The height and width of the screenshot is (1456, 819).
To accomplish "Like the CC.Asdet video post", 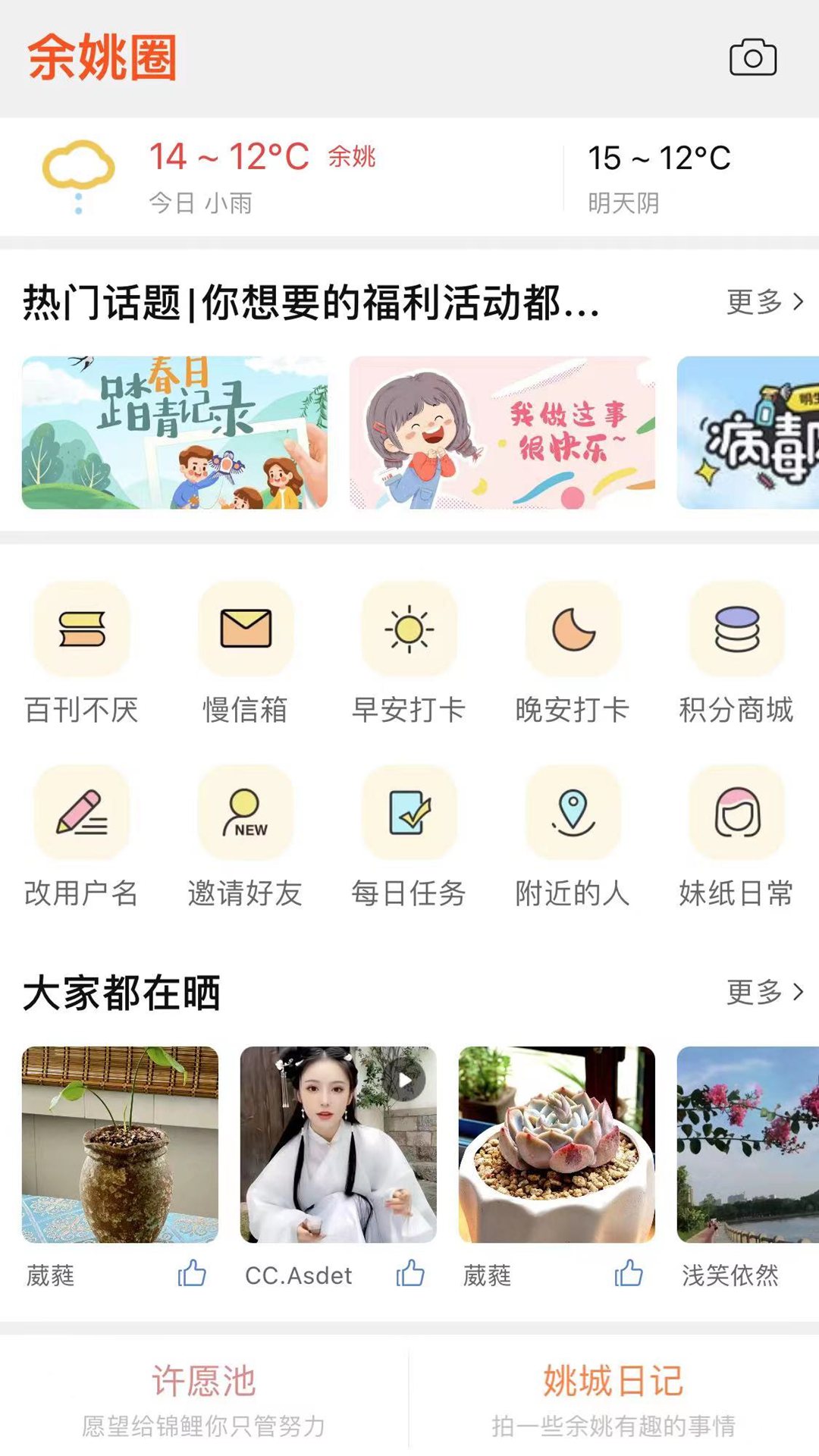I will click(410, 1276).
